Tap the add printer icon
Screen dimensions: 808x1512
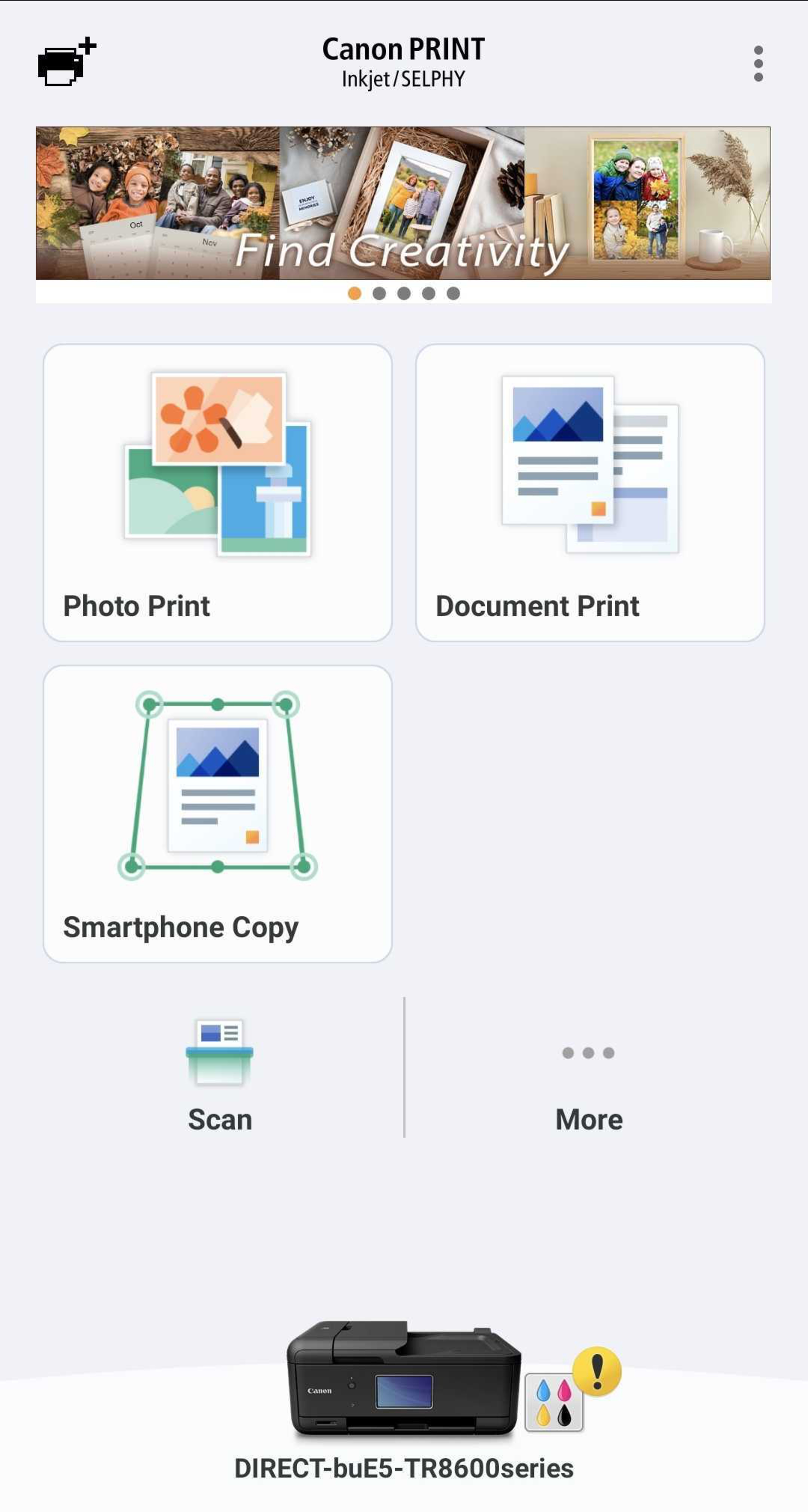tap(65, 63)
